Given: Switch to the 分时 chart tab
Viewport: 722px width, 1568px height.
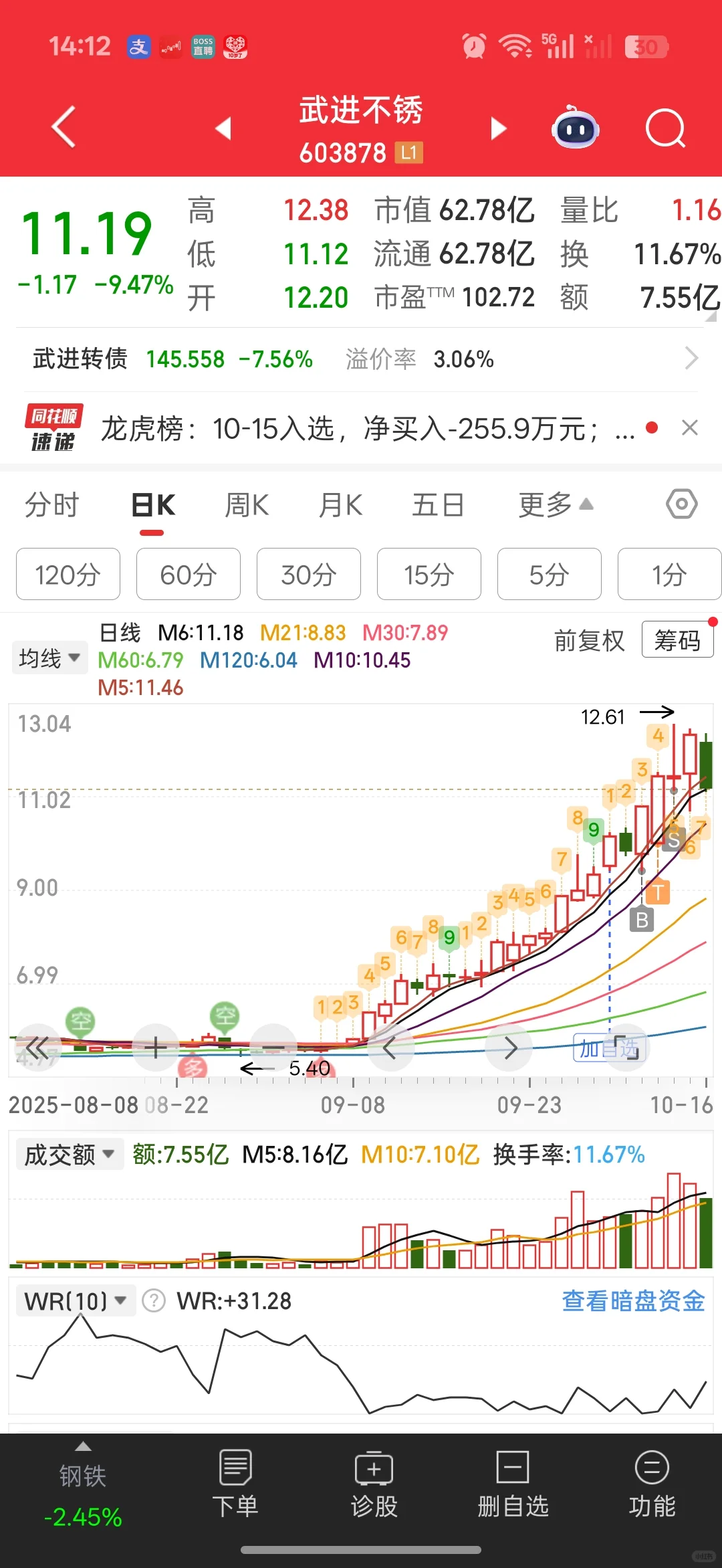Looking at the screenshot, I should 52,505.
